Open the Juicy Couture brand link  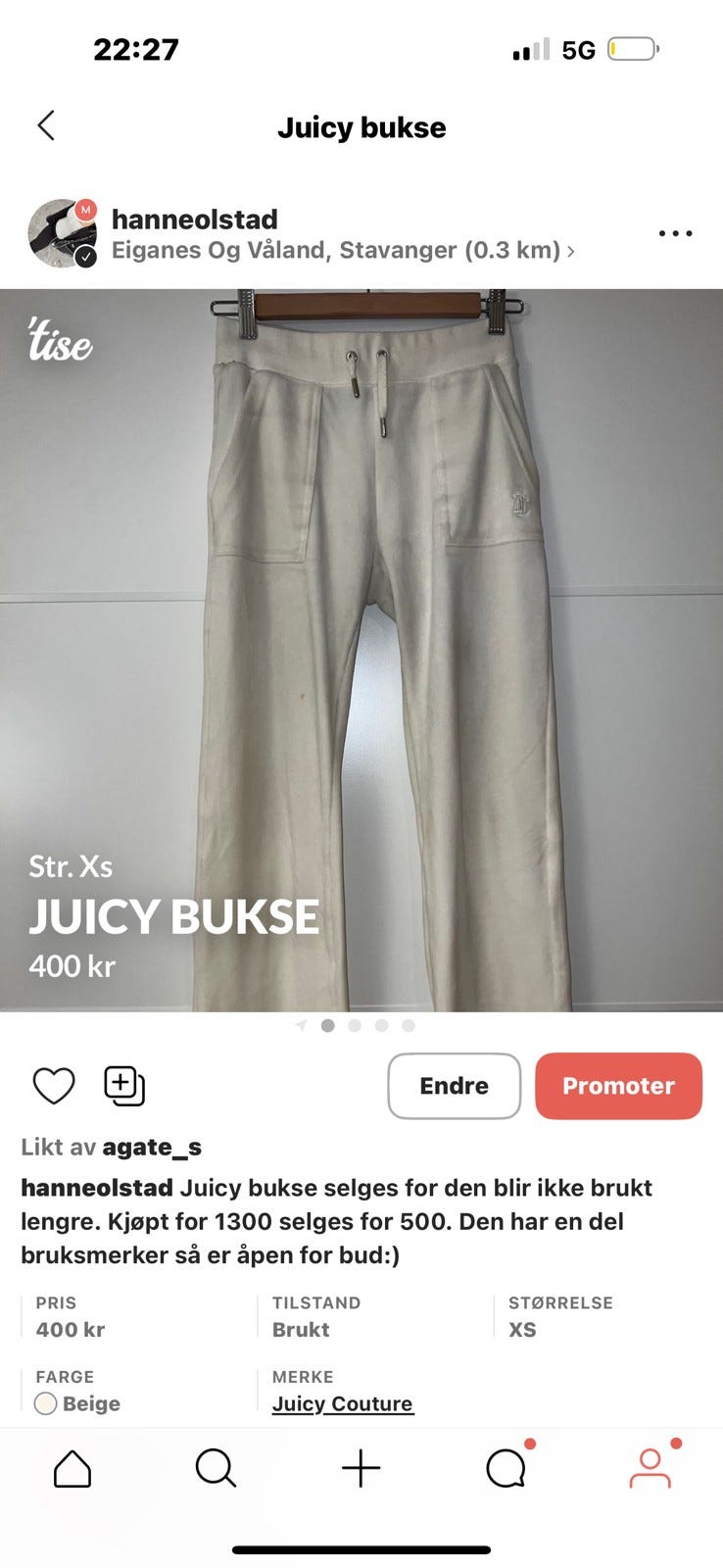click(x=342, y=1403)
